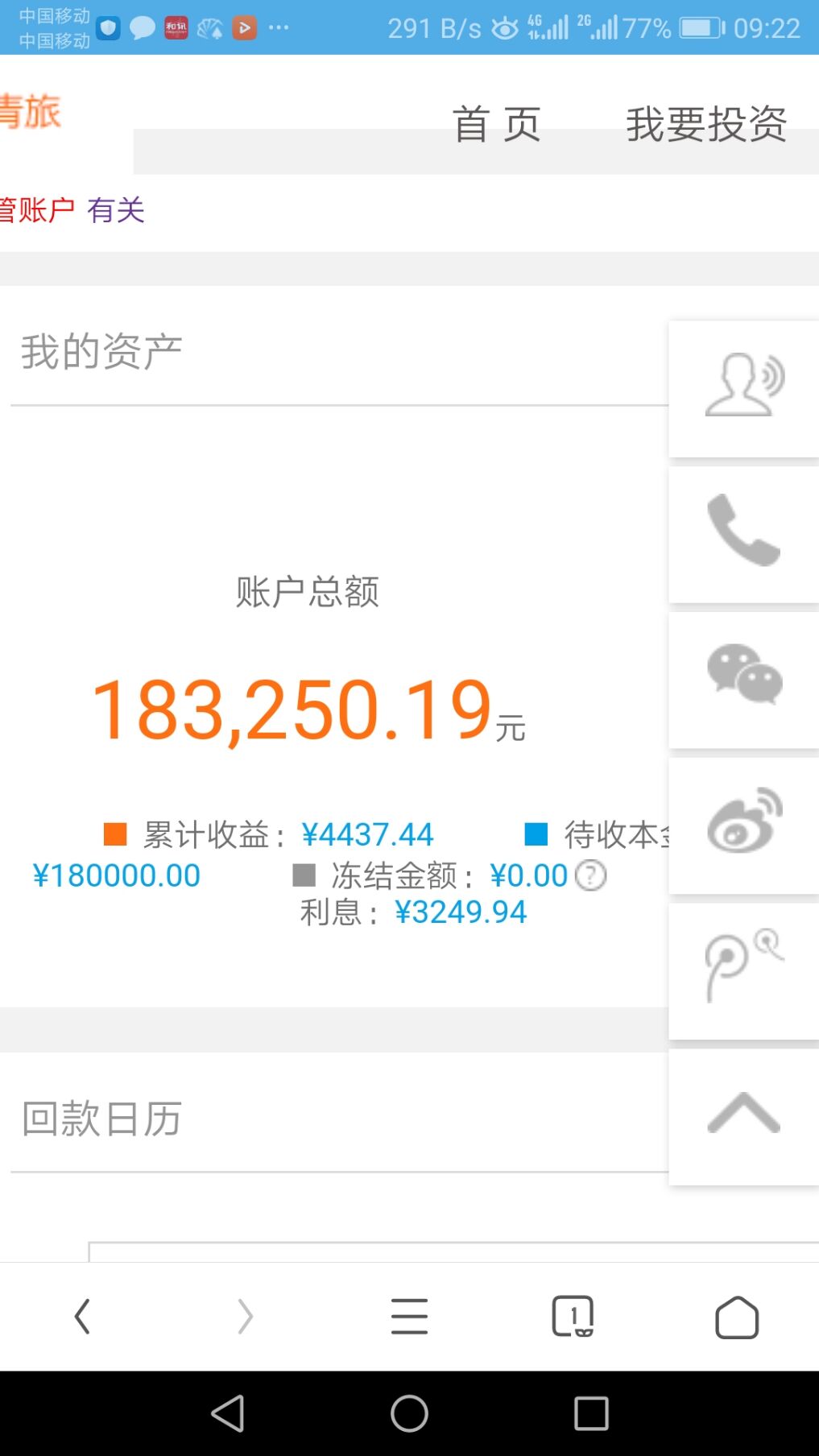The width and height of the screenshot is (819, 1456).
Task: Open the 有关 link
Action: (x=116, y=210)
